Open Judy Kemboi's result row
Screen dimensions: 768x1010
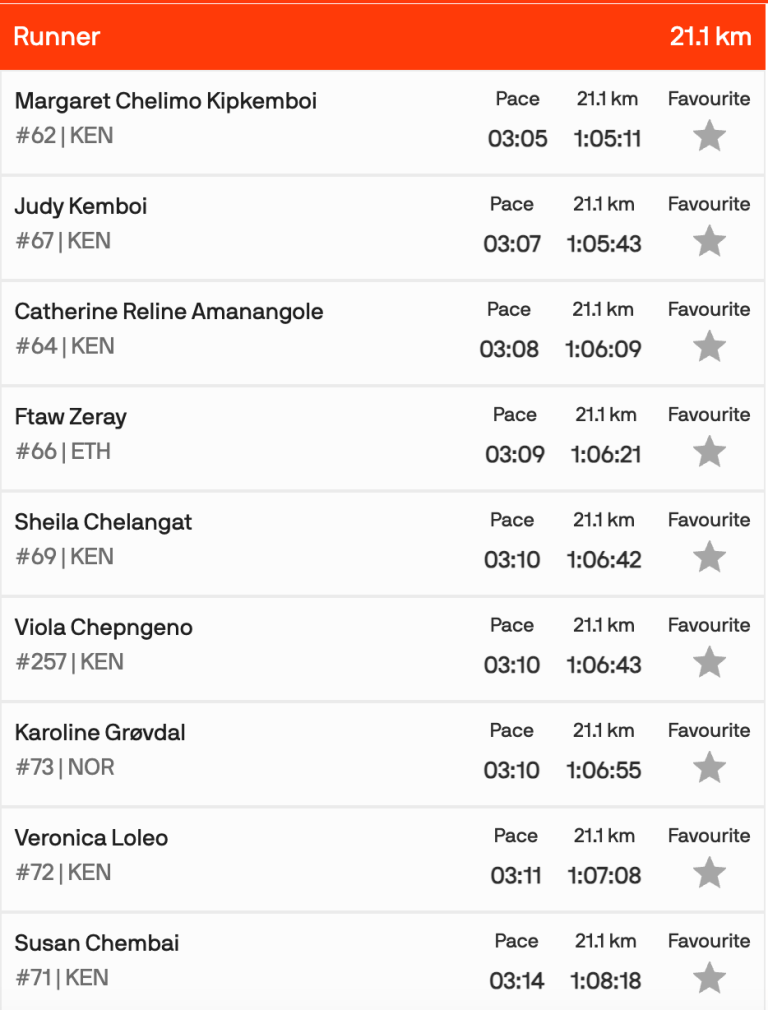pos(81,207)
